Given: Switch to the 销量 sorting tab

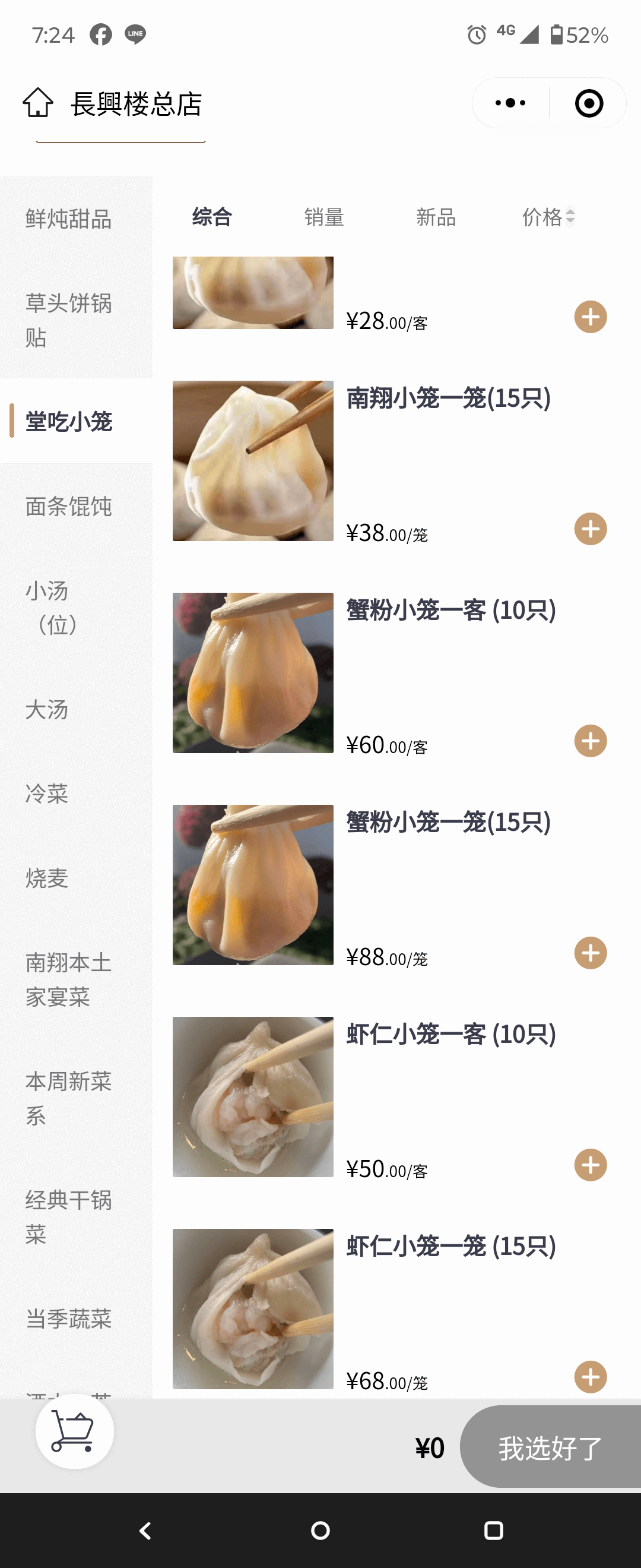Looking at the screenshot, I should 324,217.
